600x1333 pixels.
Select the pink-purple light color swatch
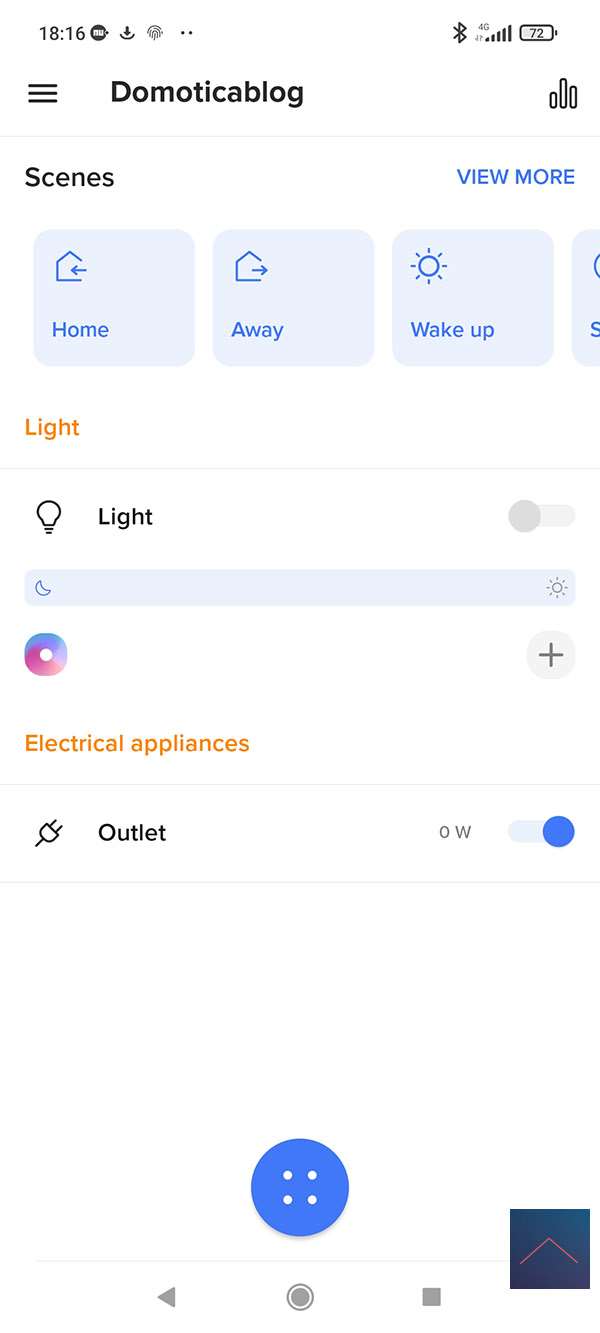pos(46,655)
